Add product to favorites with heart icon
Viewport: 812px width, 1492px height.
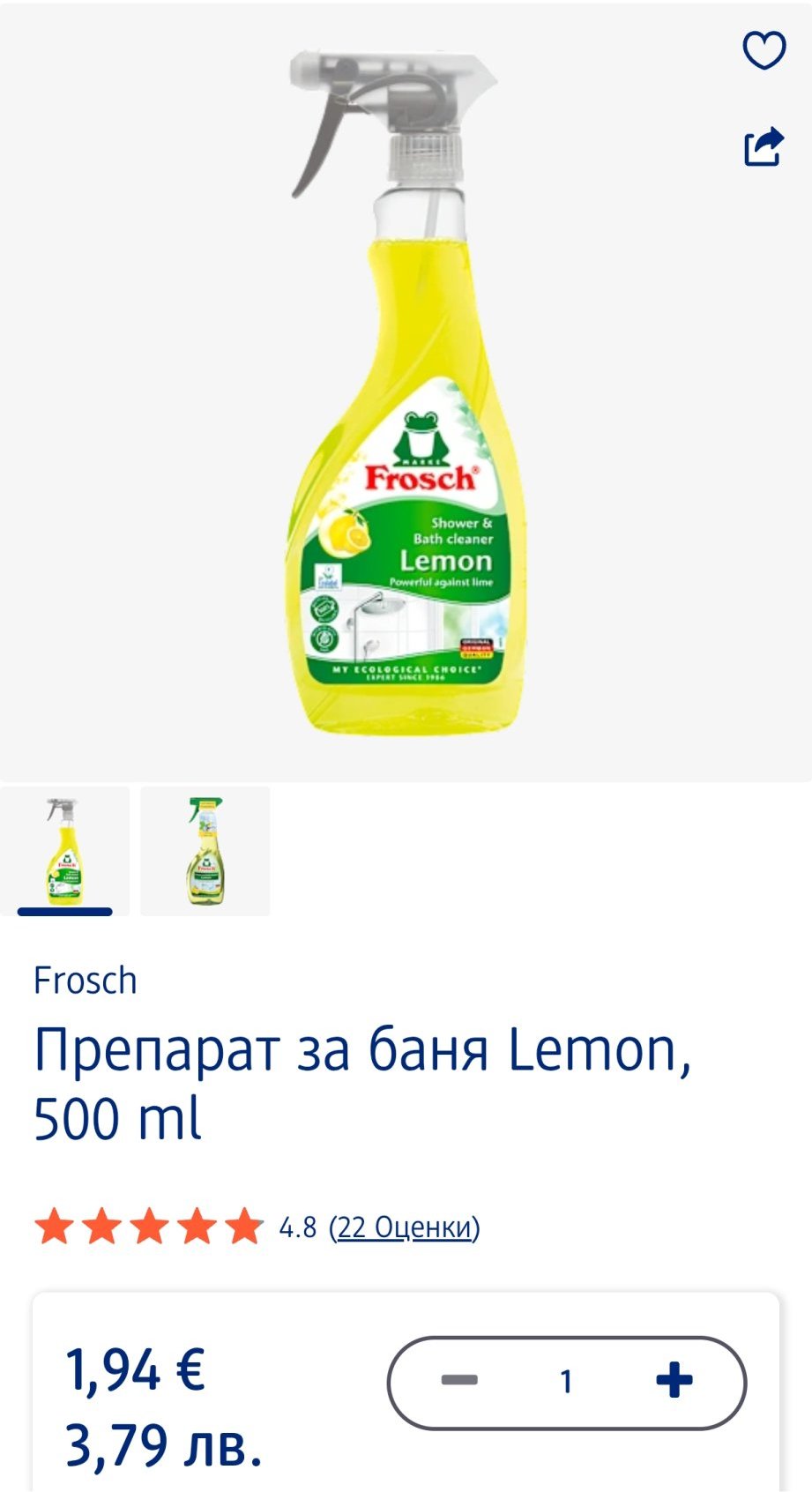click(x=764, y=50)
